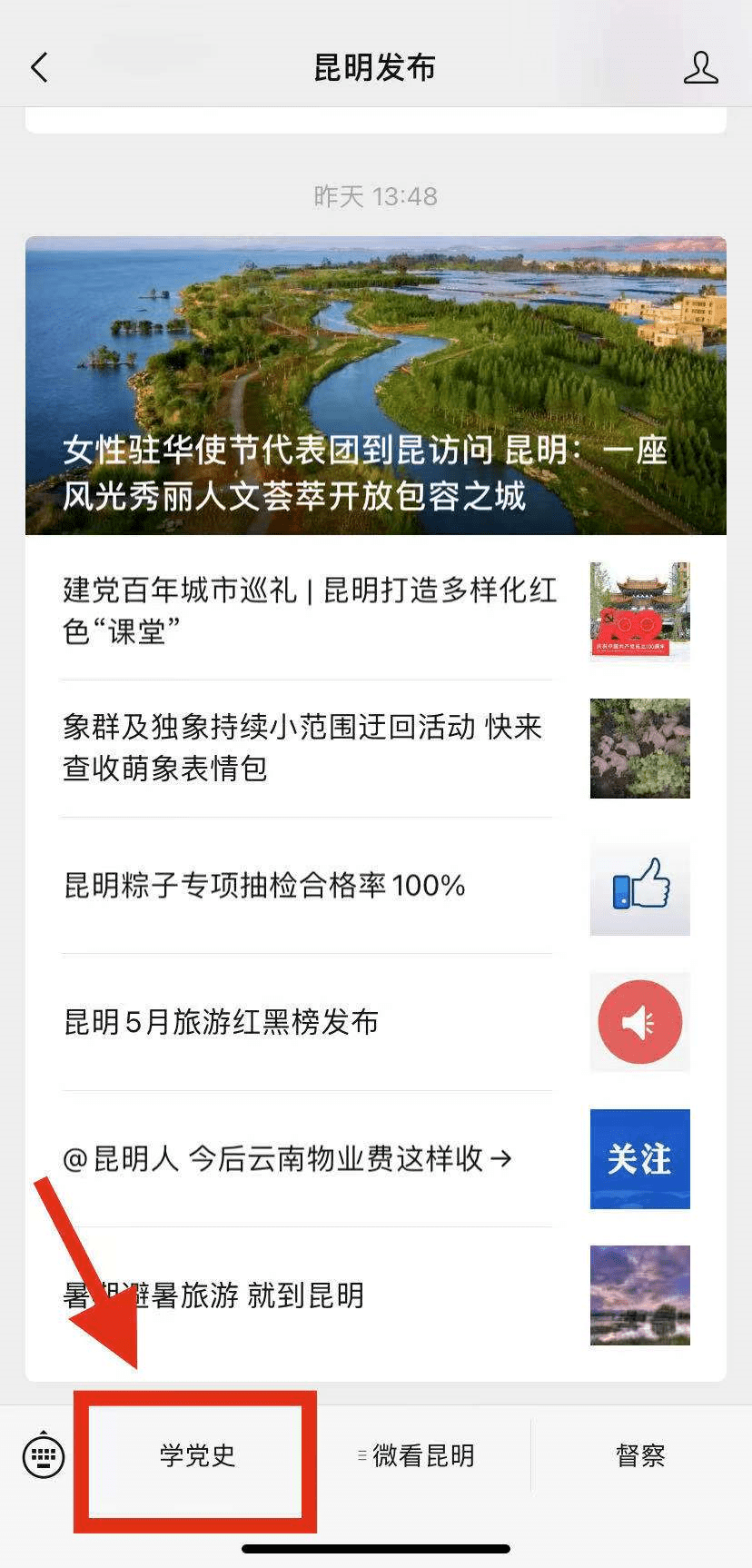The width and height of the screenshot is (752, 1568).
Task: Open article on 云南物业费
Action: point(288,1158)
